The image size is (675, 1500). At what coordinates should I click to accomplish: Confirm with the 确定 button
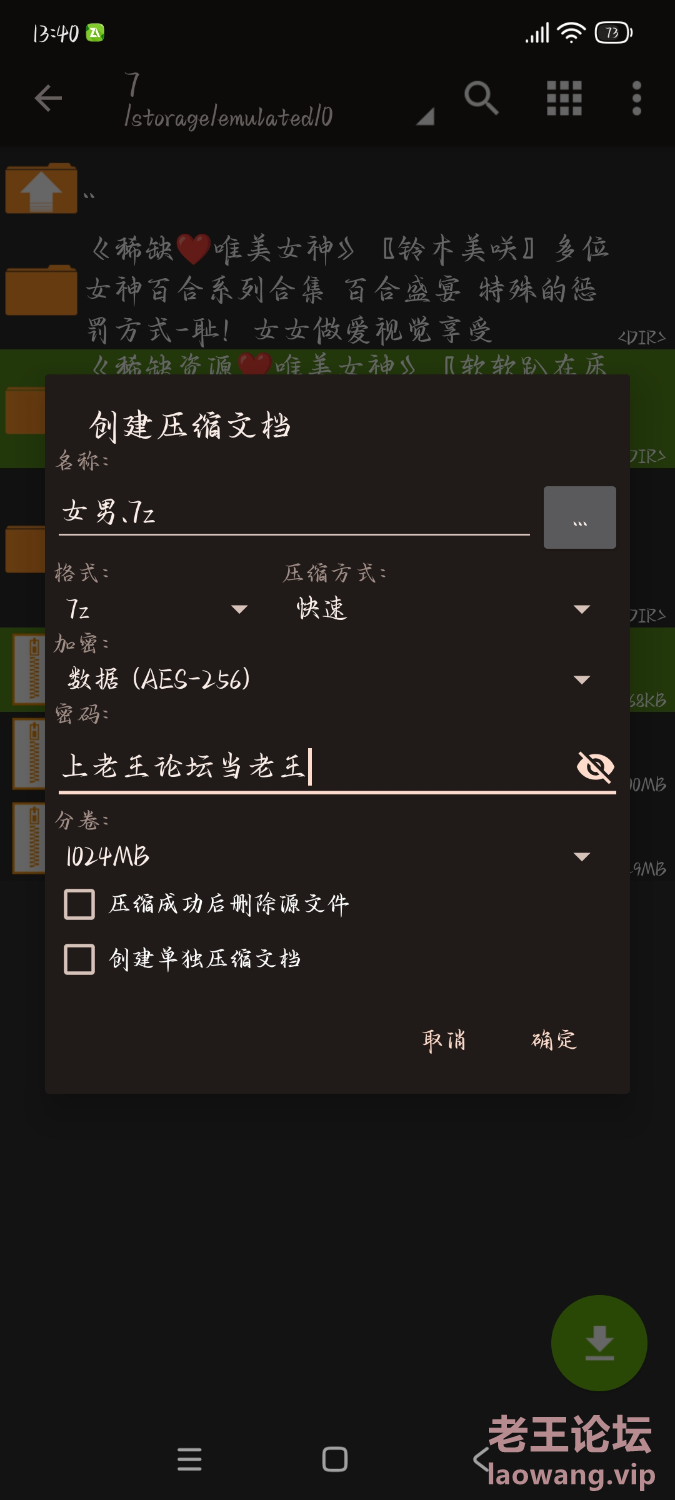pyautogui.click(x=554, y=1040)
